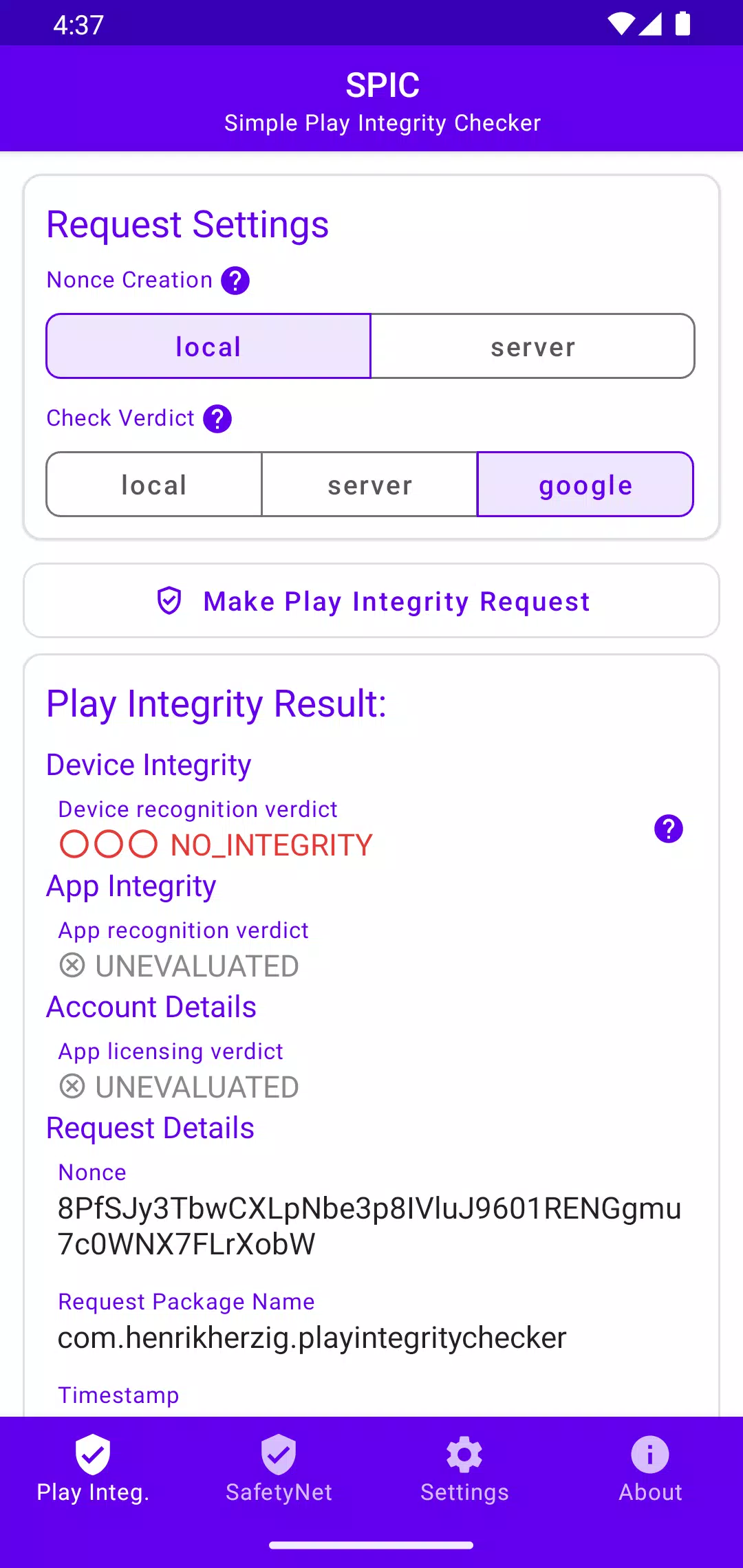Tap Make Play Integrity Request
This screenshot has height=1568, width=743.
(x=371, y=601)
